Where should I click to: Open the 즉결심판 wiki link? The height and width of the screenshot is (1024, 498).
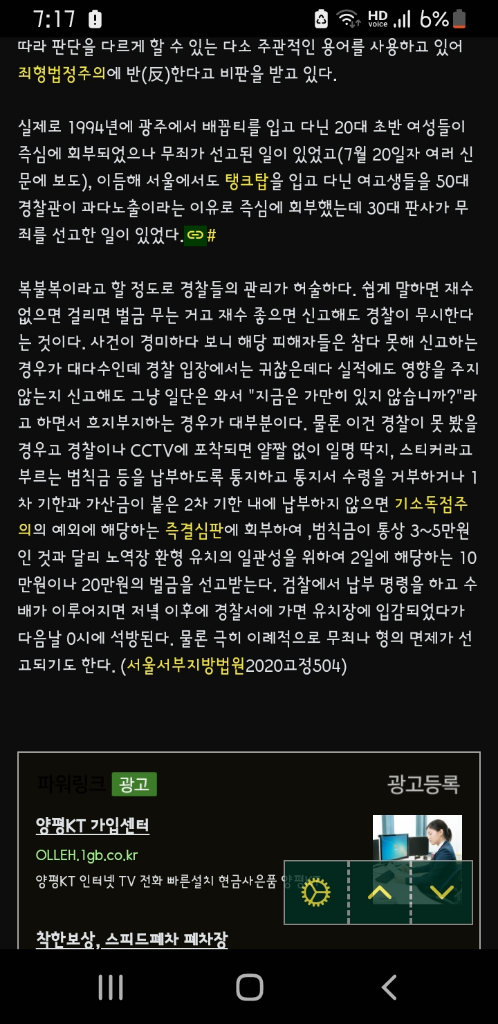point(195,532)
